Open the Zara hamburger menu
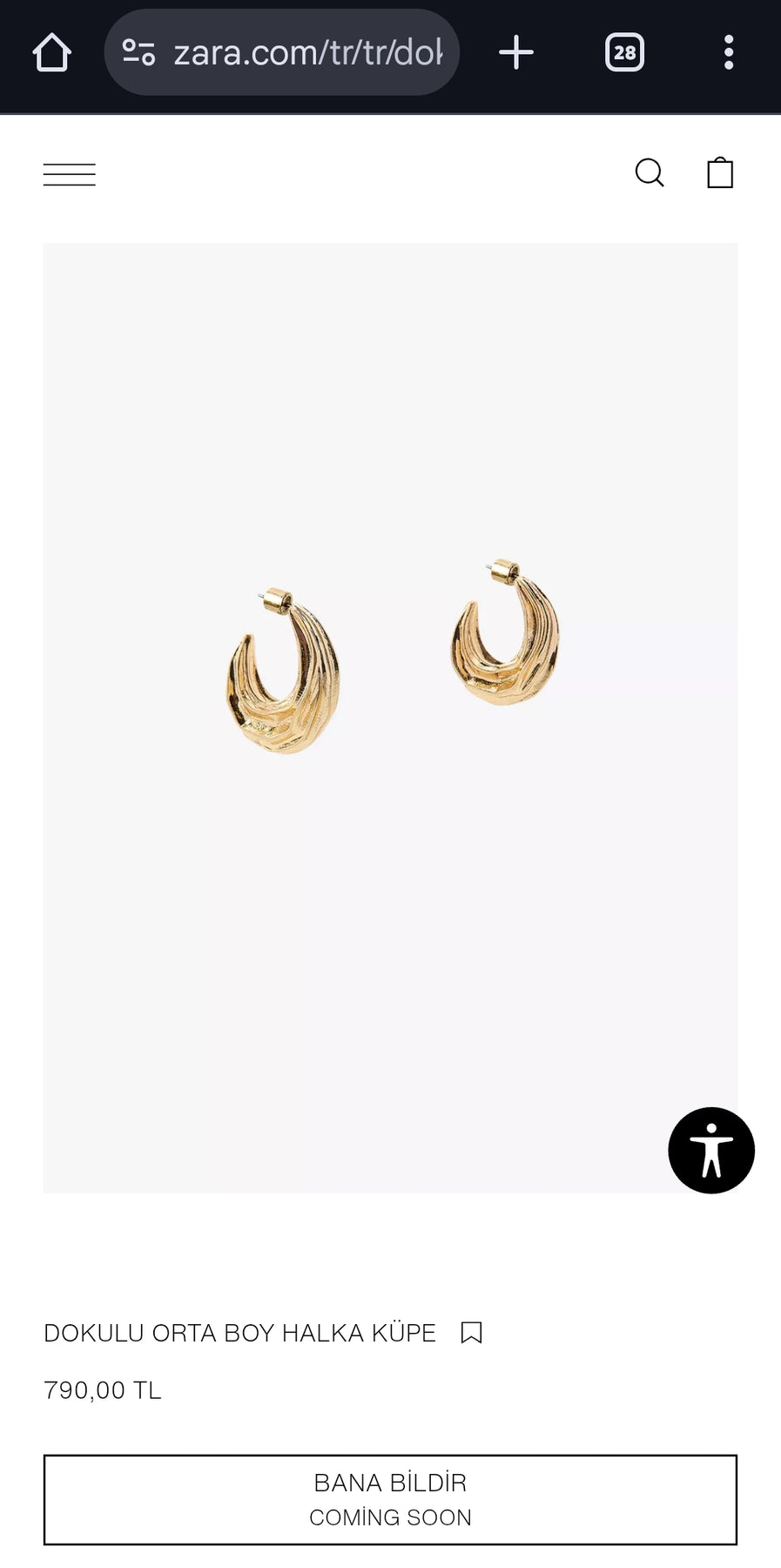Viewport: 781px width, 1568px height. [x=70, y=174]
